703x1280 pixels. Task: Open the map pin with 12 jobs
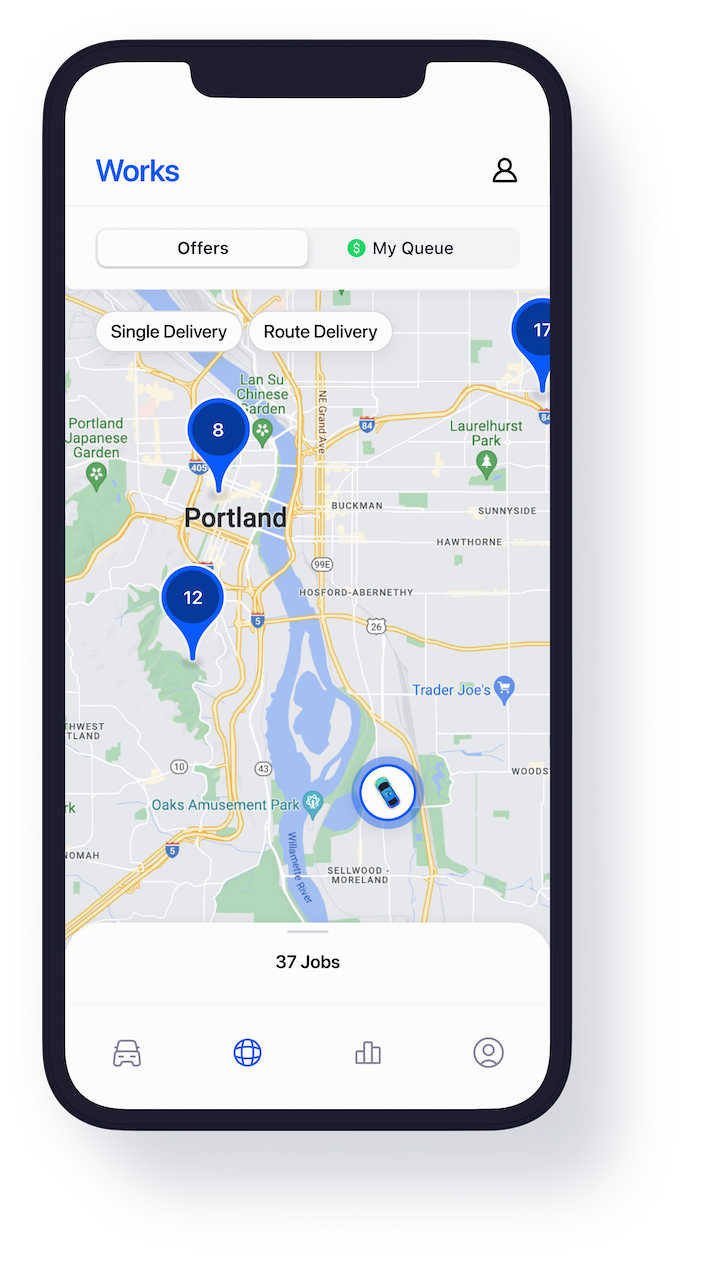point(193,599)
